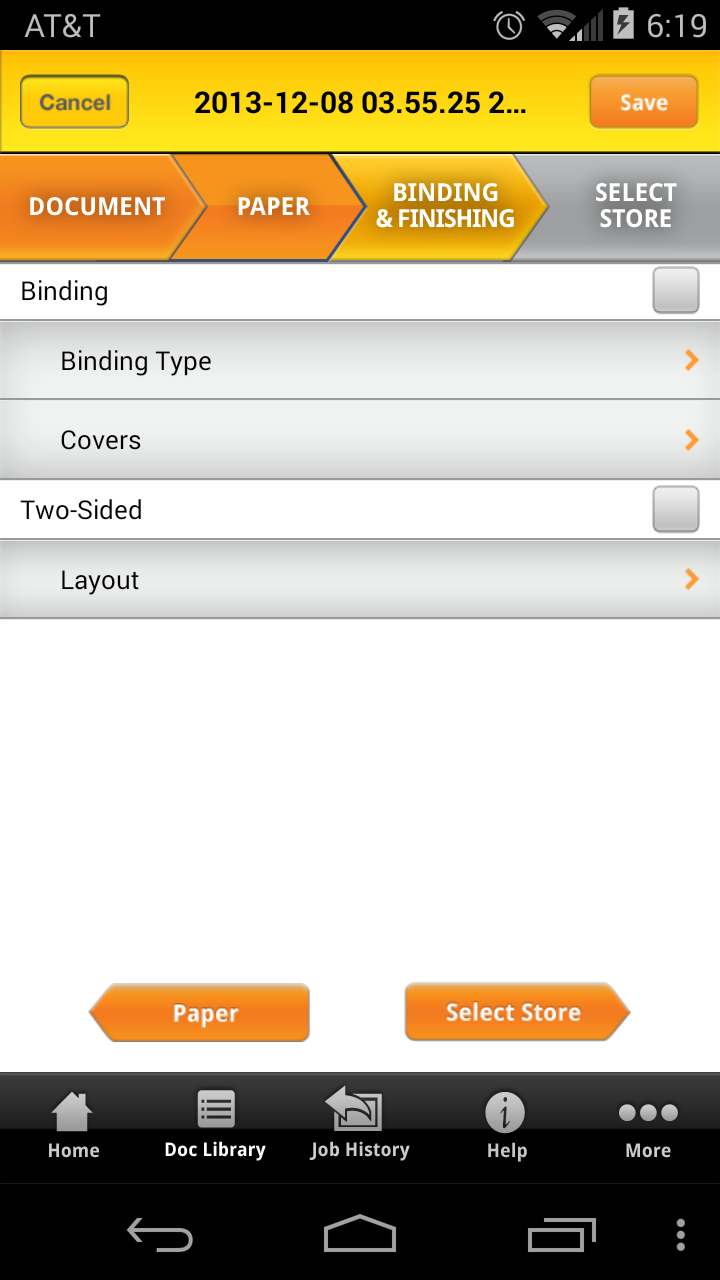This screenshot has height=1280, width=720.
Task: Show More options in bottom bar
Action: click(648, 1127)
